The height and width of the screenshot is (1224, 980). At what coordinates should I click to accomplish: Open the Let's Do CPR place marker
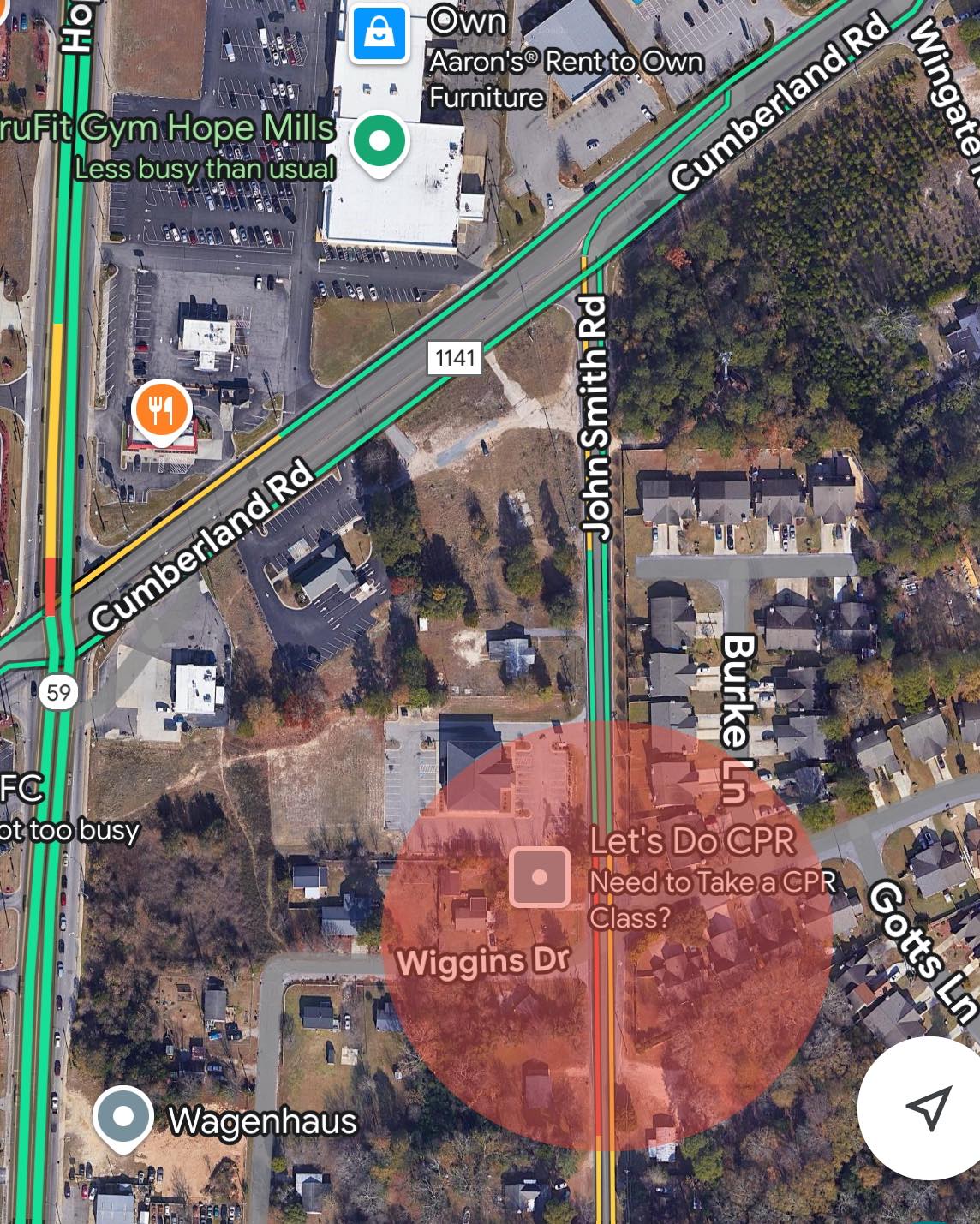click(540, 877)
